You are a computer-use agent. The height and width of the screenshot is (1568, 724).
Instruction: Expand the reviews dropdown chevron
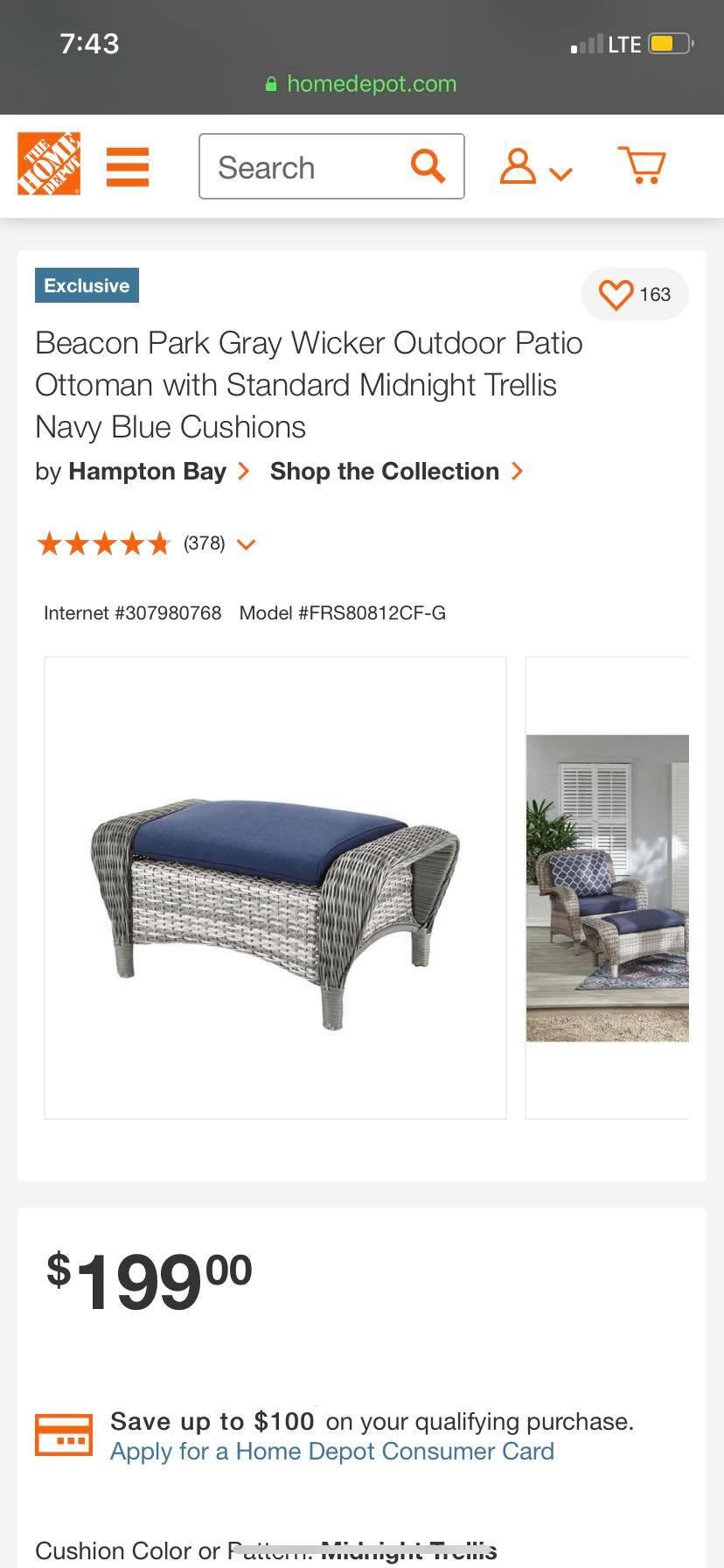246,544
